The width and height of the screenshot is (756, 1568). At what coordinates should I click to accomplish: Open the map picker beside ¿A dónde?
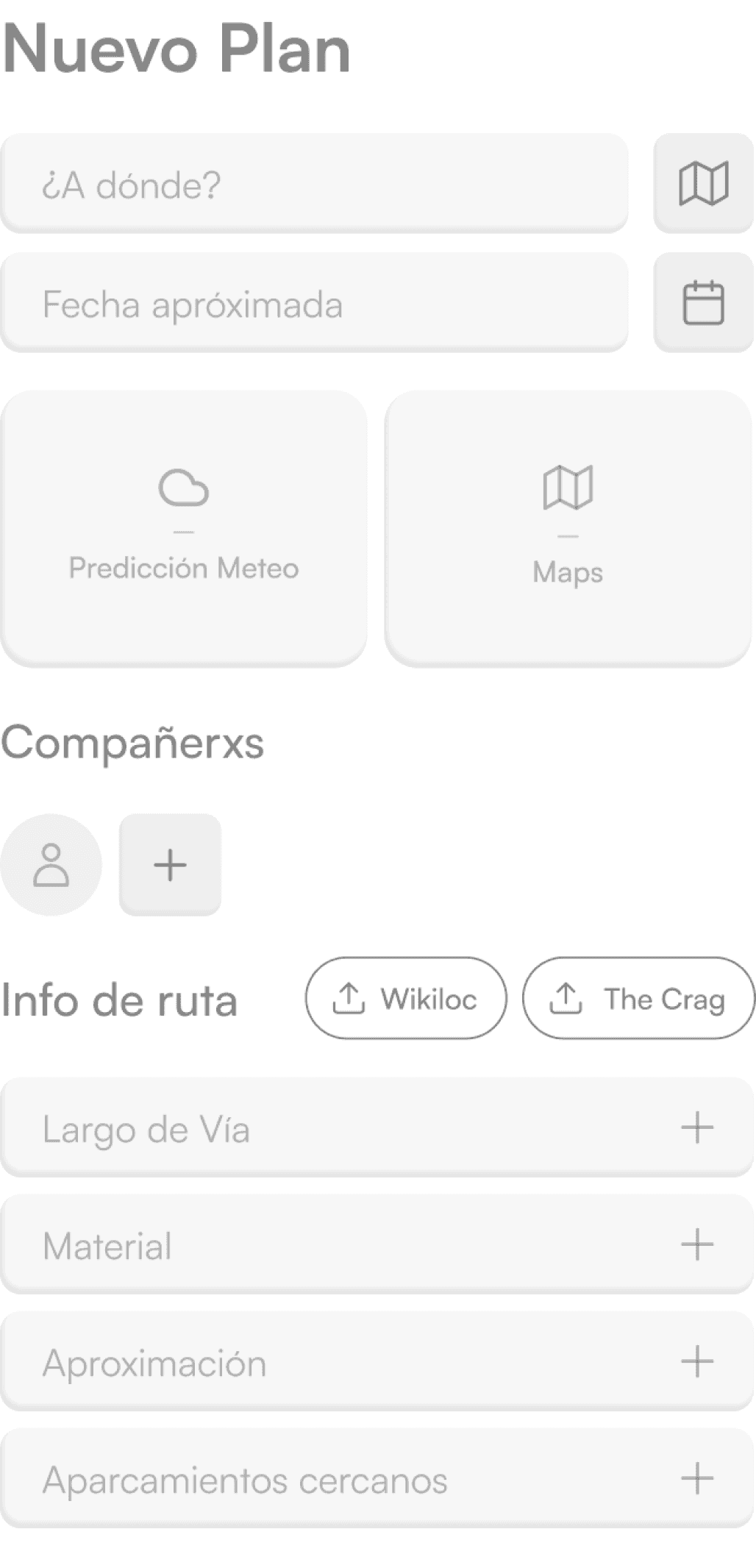tap(704, 183)
